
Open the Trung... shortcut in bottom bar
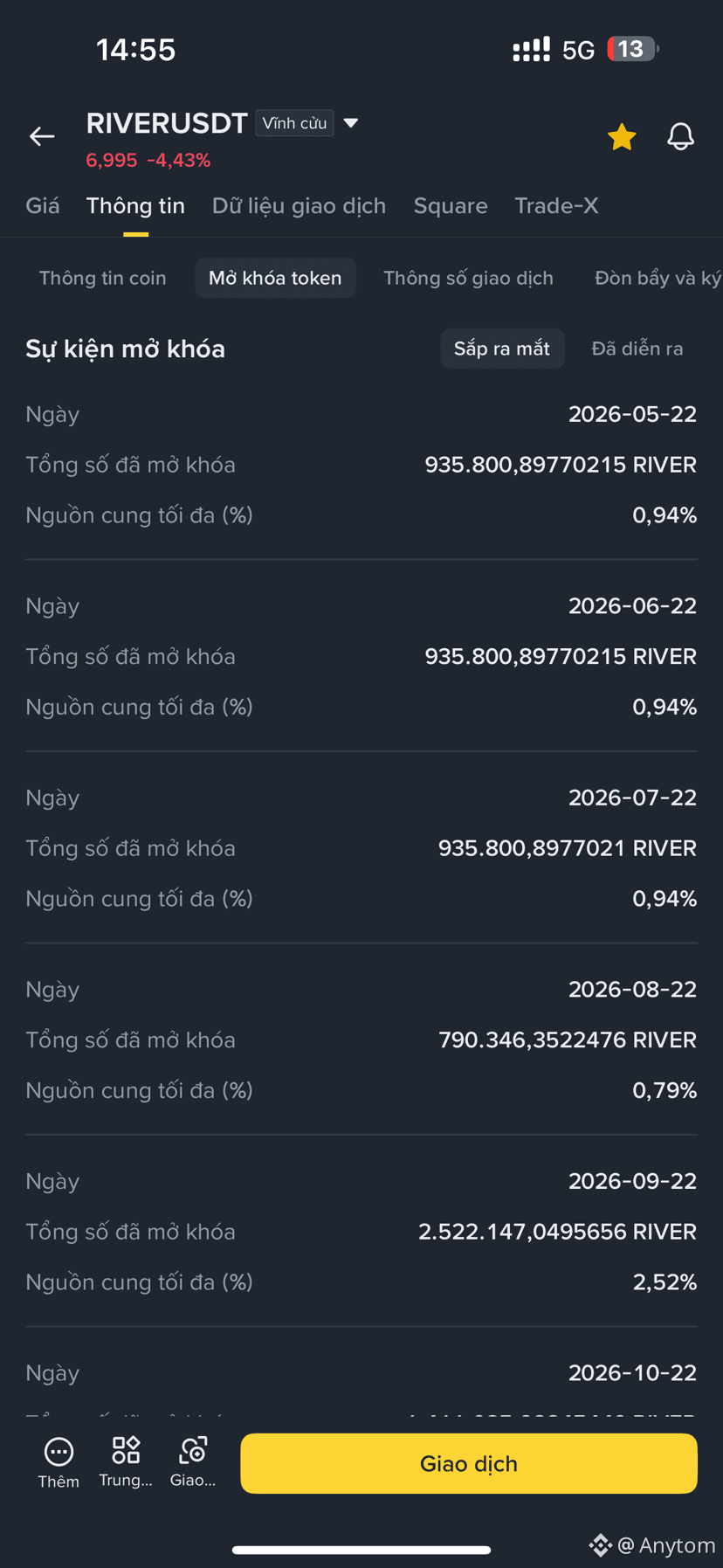pos(126,1461)
